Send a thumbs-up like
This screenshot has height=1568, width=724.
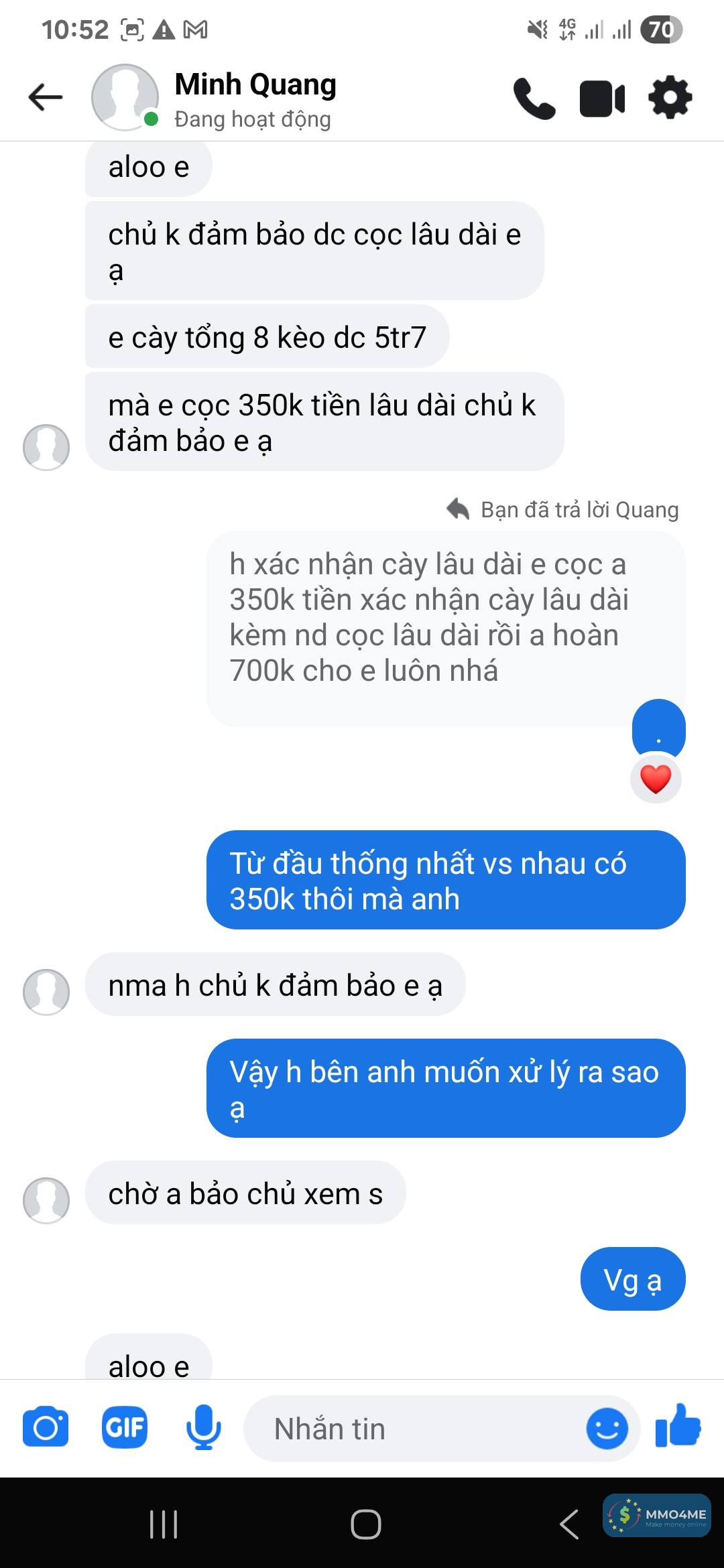point(678,1427)
